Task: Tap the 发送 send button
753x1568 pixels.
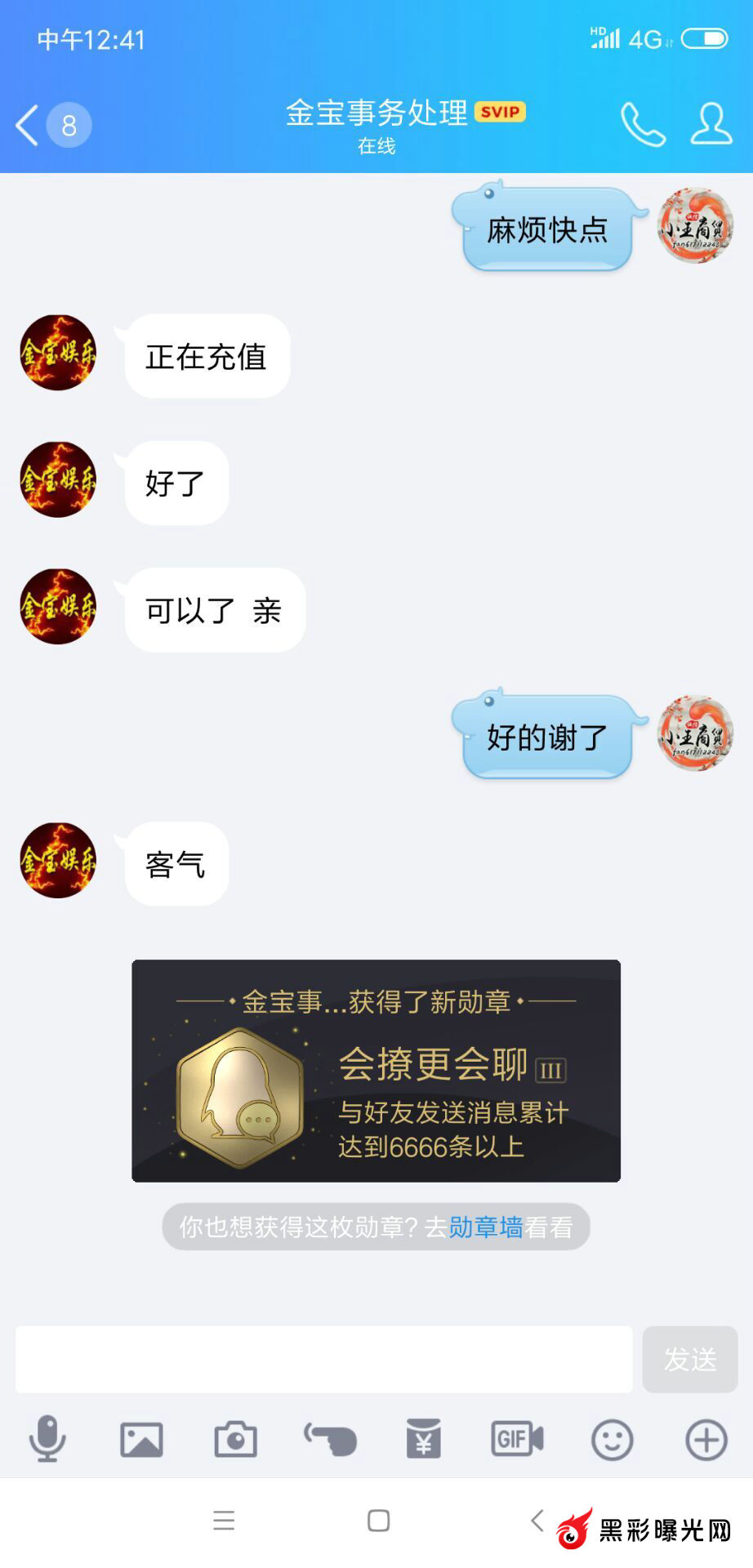Action: (689, 1359)
